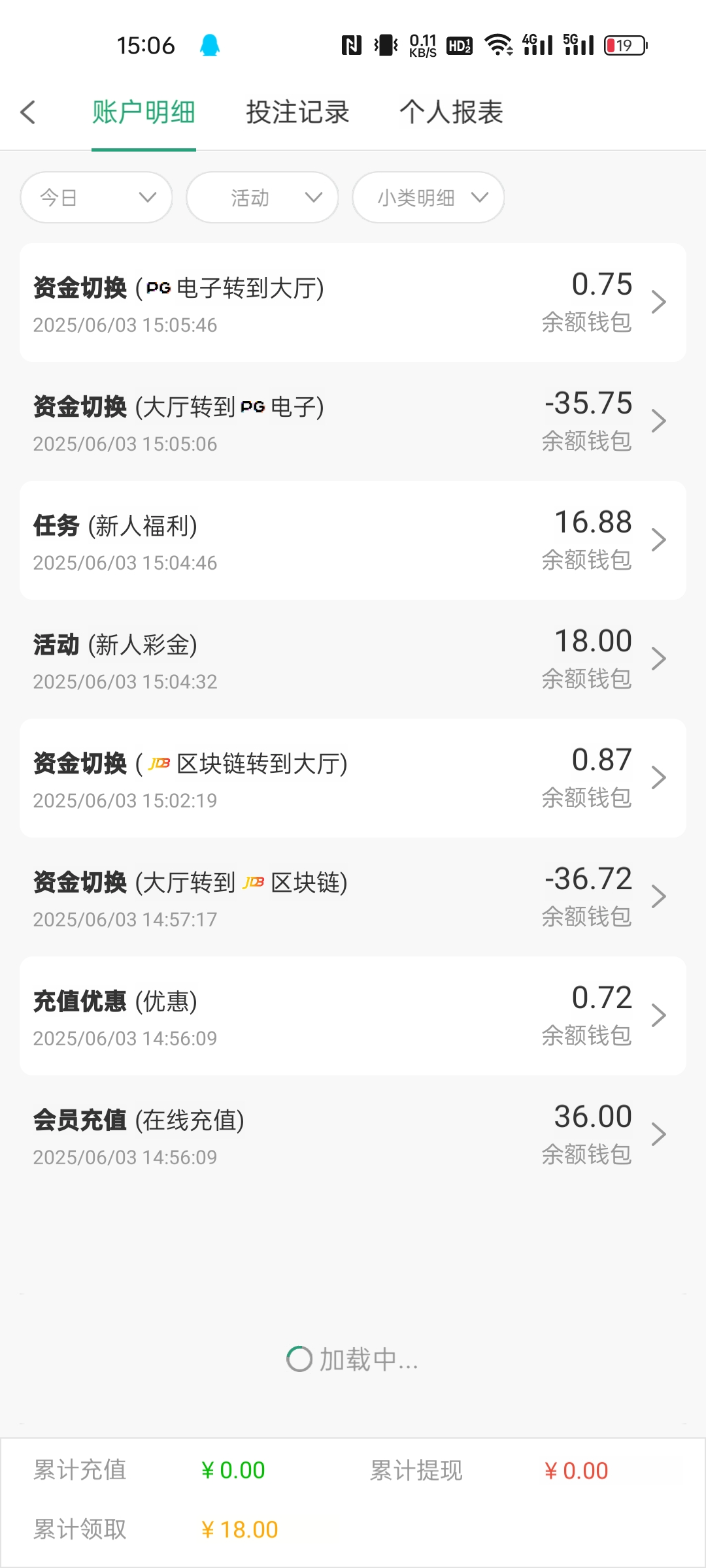Go back using the top-left arrow
This screenshot has height=1568, width=706.
28,112
